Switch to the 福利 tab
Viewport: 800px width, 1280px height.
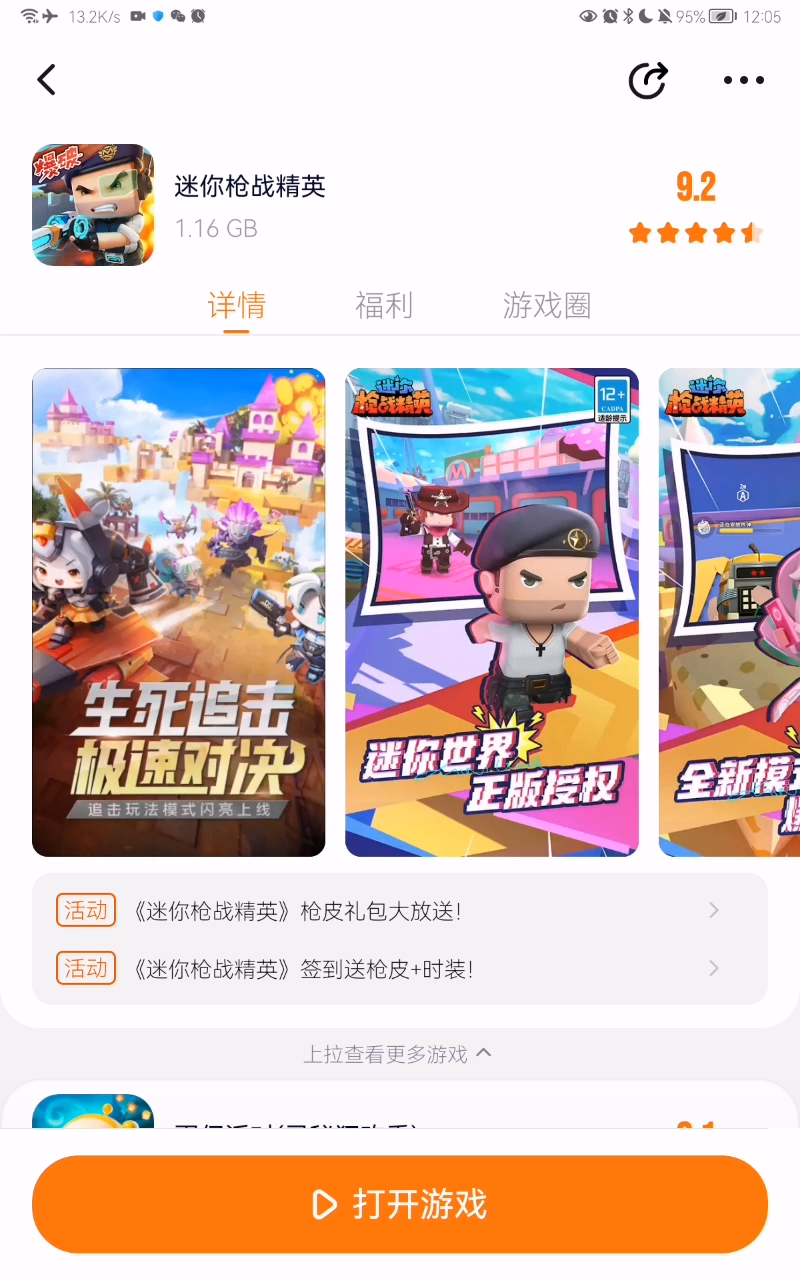point(384,306)
